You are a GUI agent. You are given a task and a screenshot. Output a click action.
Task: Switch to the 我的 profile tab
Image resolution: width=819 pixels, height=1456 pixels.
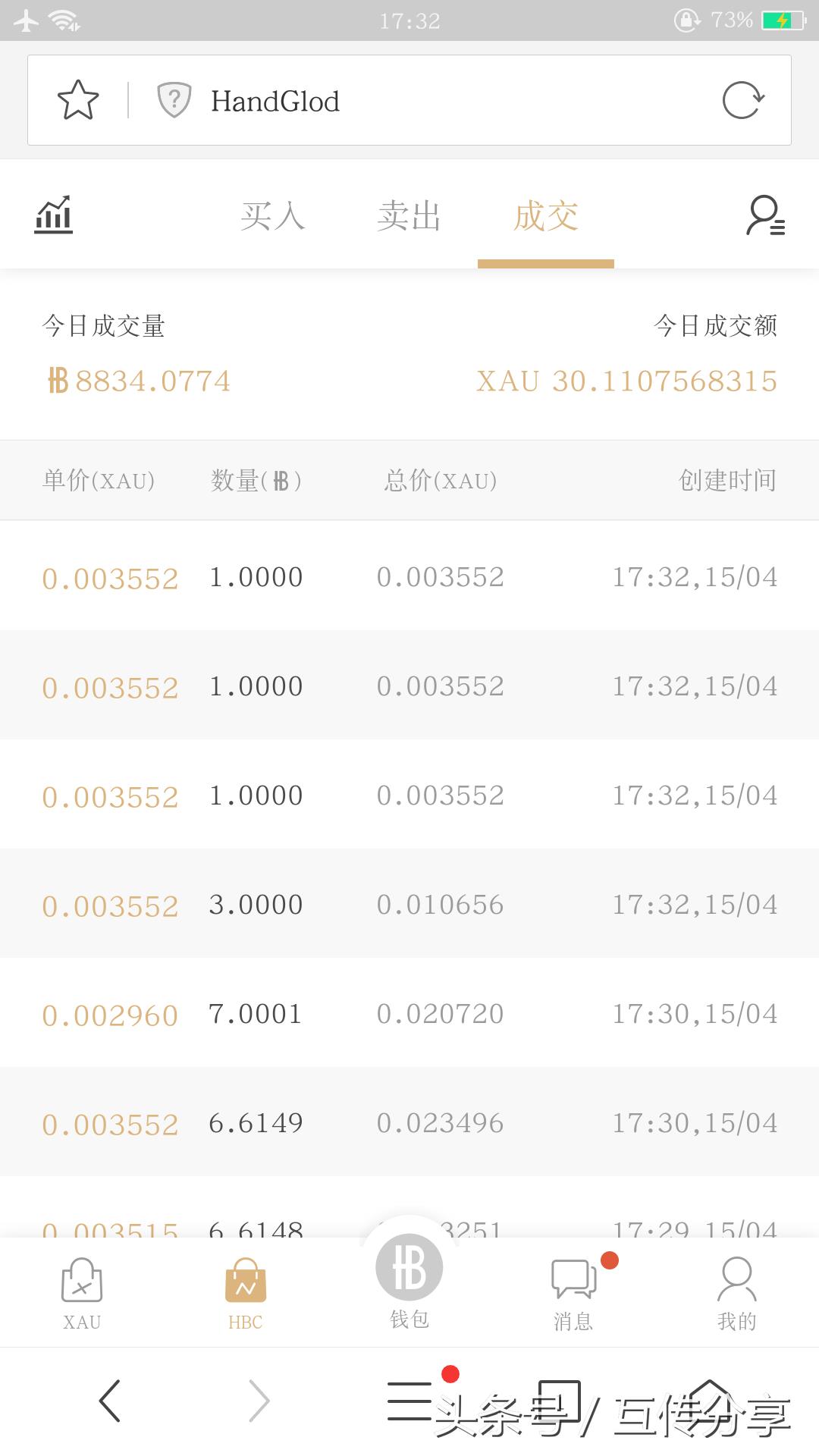pyautogui.click(x=736, y=1294)
